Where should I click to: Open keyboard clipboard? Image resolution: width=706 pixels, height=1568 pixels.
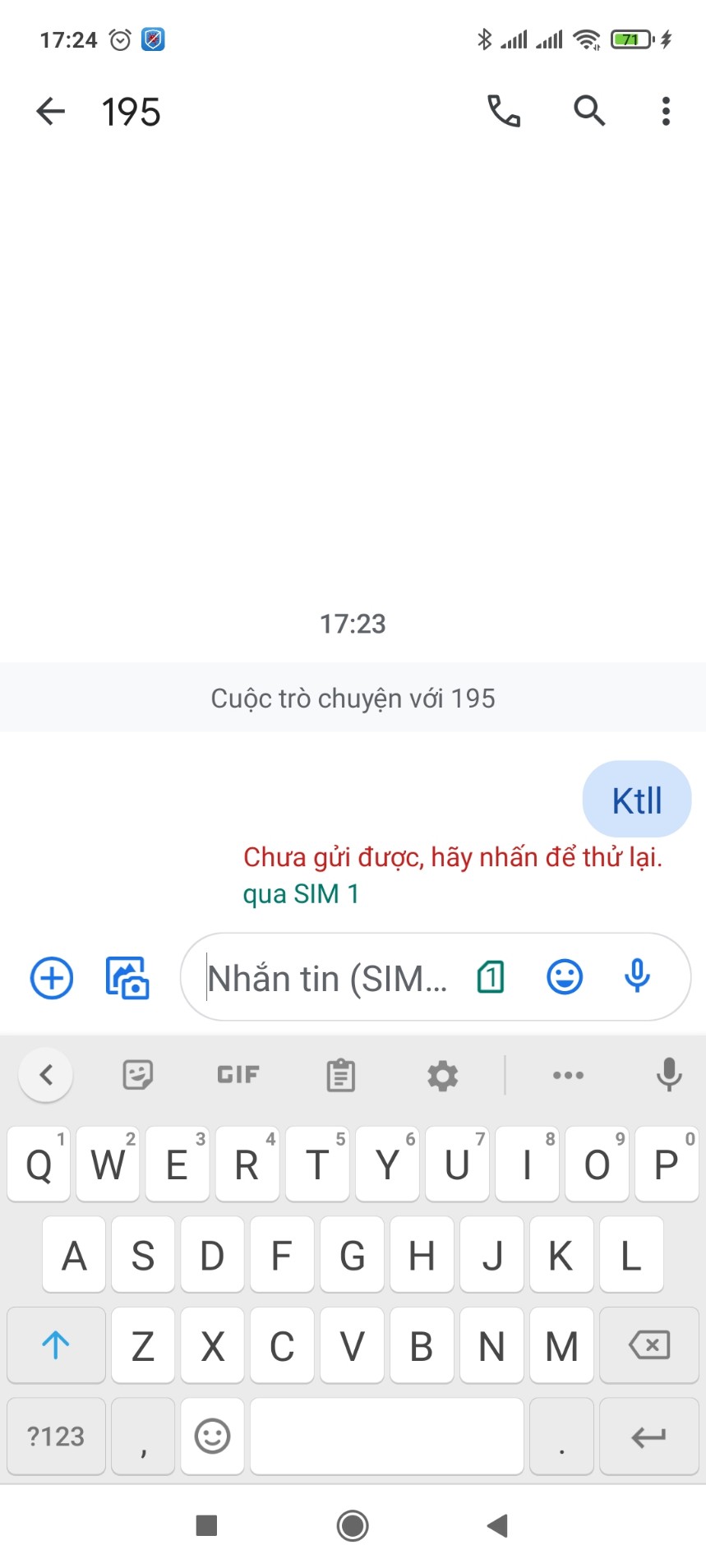pos(340,1075)
